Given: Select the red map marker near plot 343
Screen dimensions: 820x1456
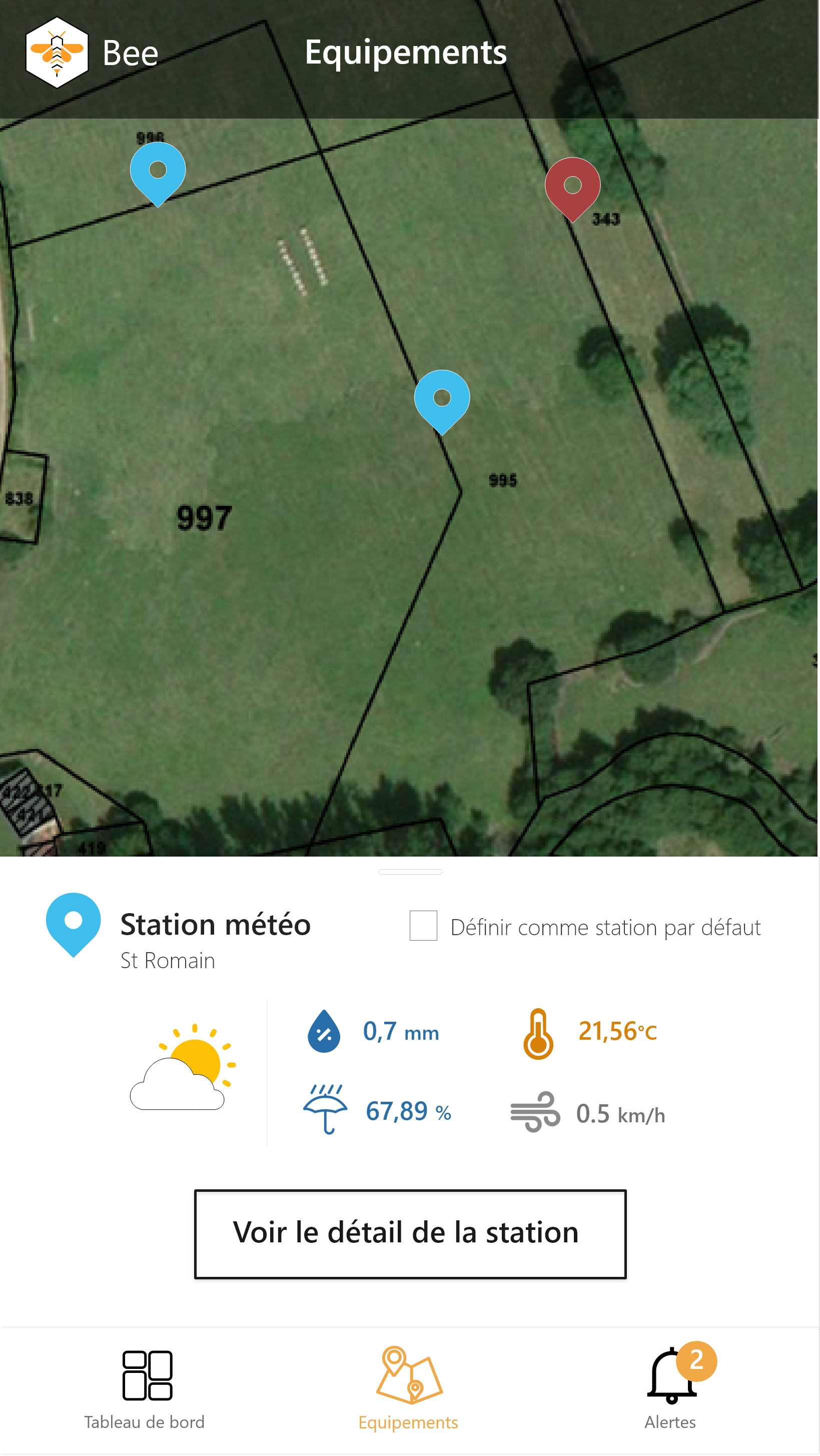Looking at the screenshot, I should point(572,189).
